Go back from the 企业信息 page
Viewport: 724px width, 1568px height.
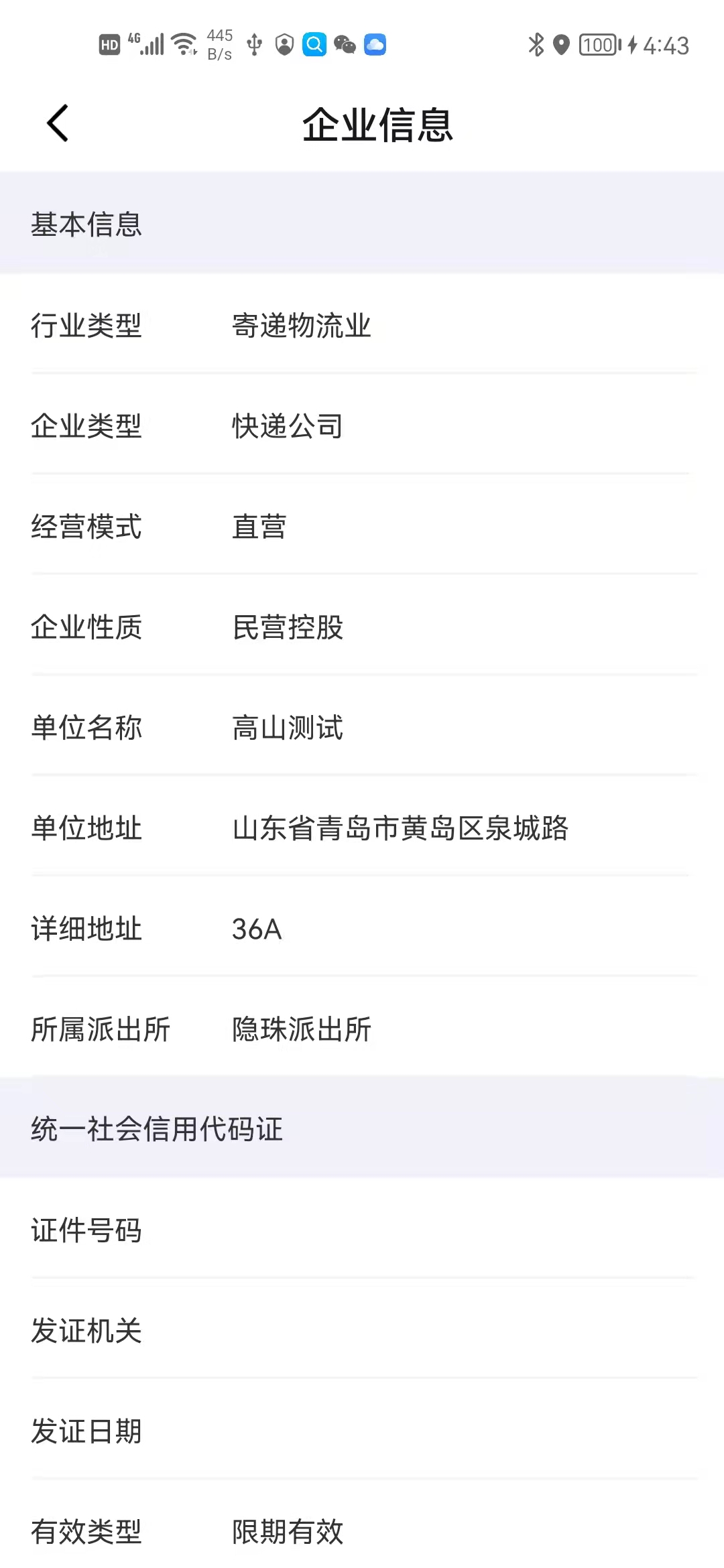[58, 123]
